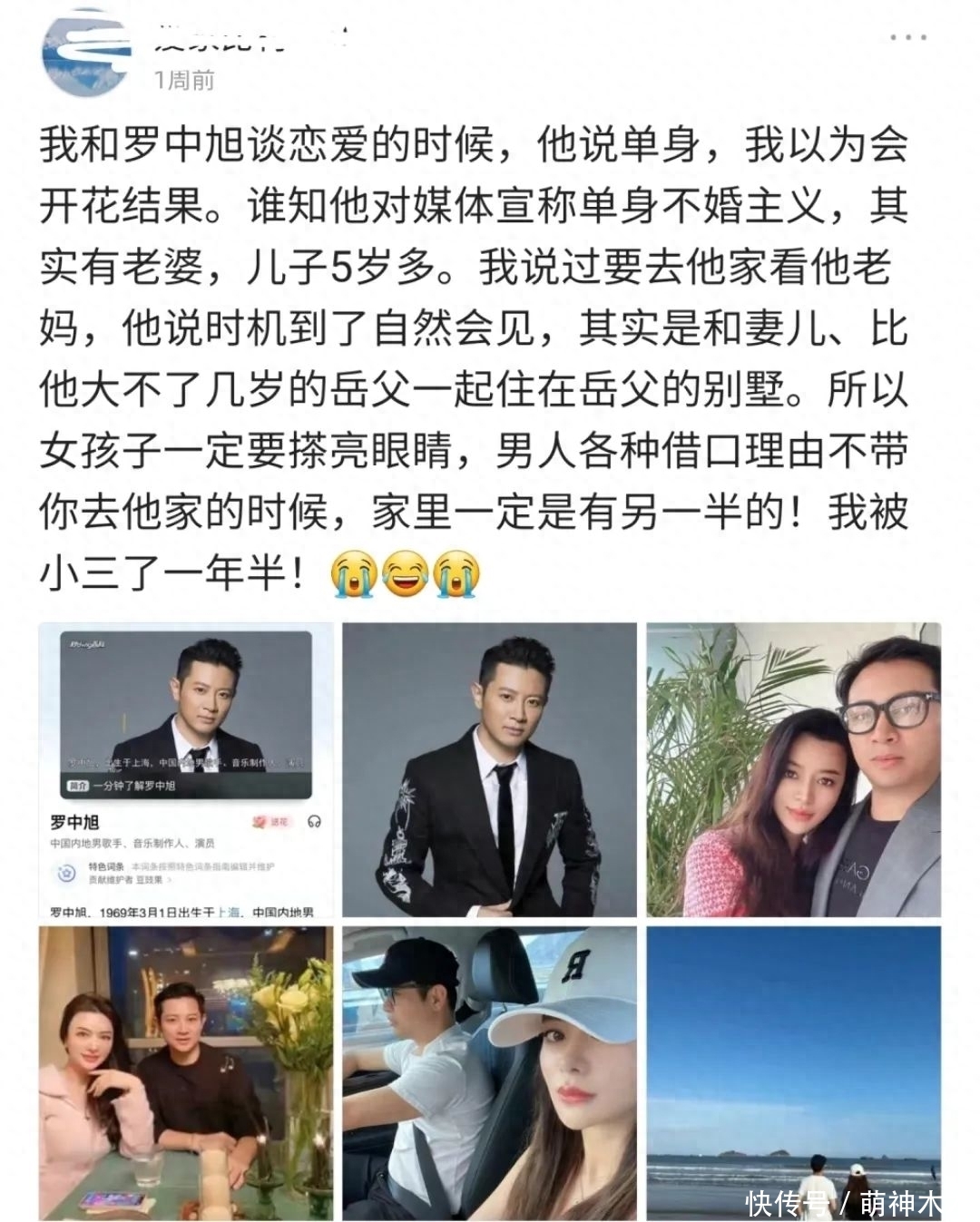The image size is (980, 1222).
Task: Open the couple selfie with palm plant
Action: (x=793, y=769)
